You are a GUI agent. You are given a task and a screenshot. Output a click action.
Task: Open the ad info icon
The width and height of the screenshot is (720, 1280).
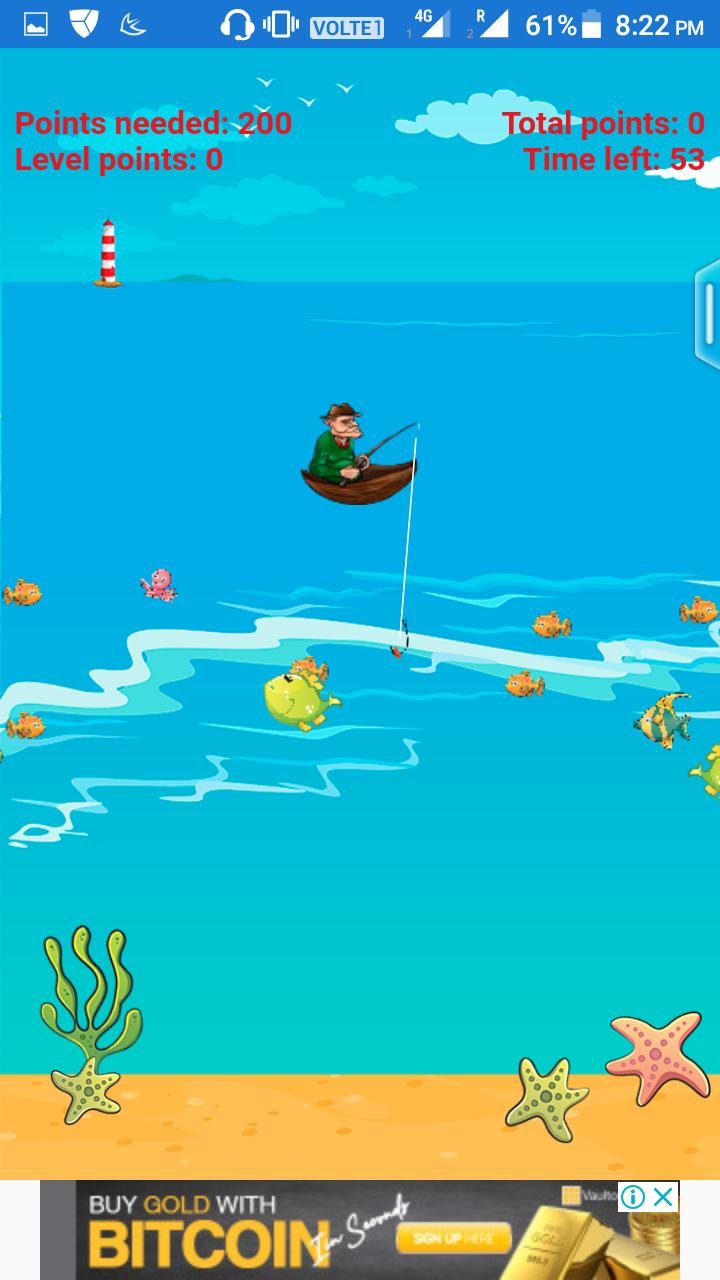(x=633, y=1196)
